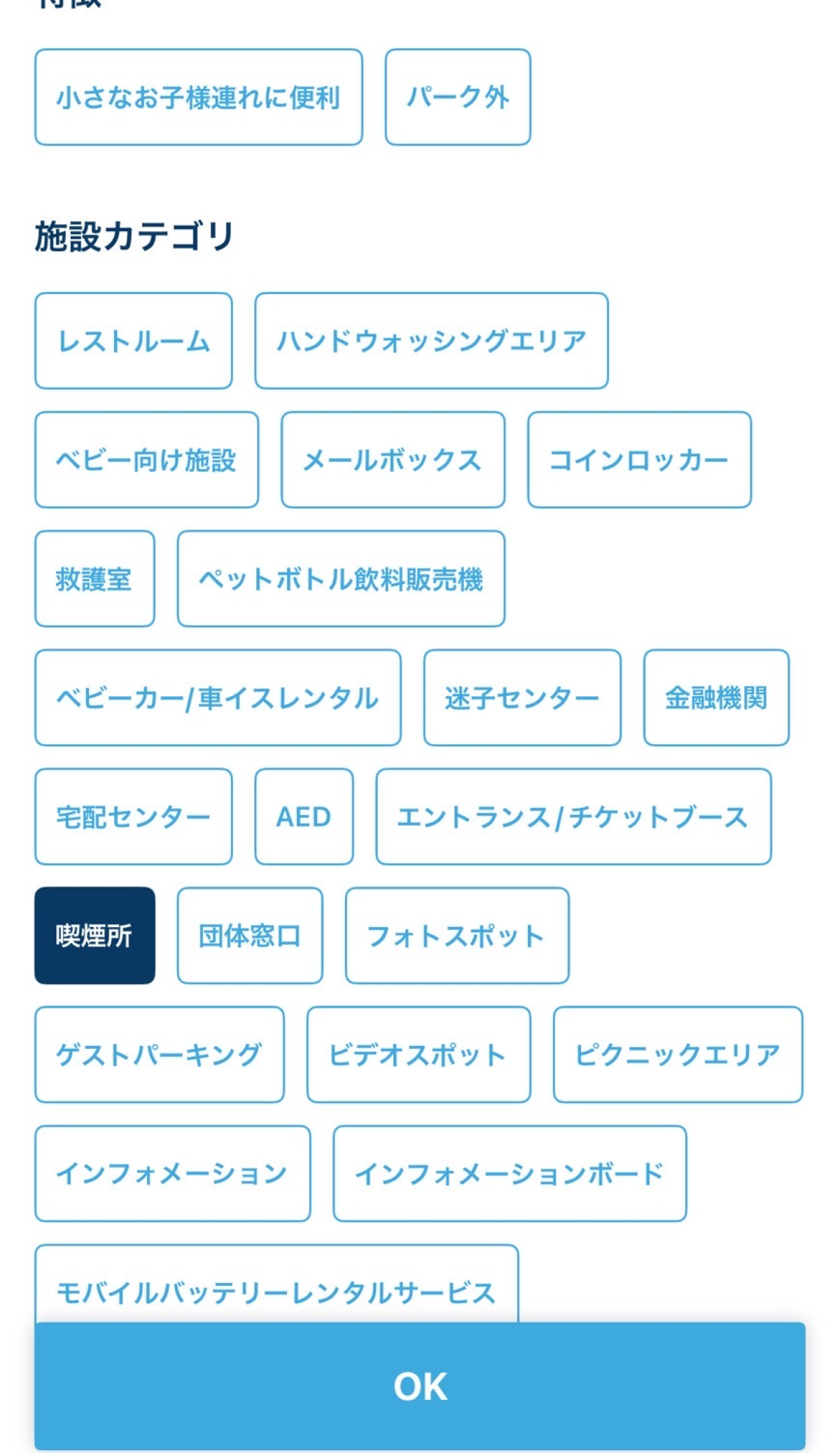Image resolution: width=840 pixels, height=1453 pixels.
Task: Select the パーク外 feature chip
Action: [458, 97]
